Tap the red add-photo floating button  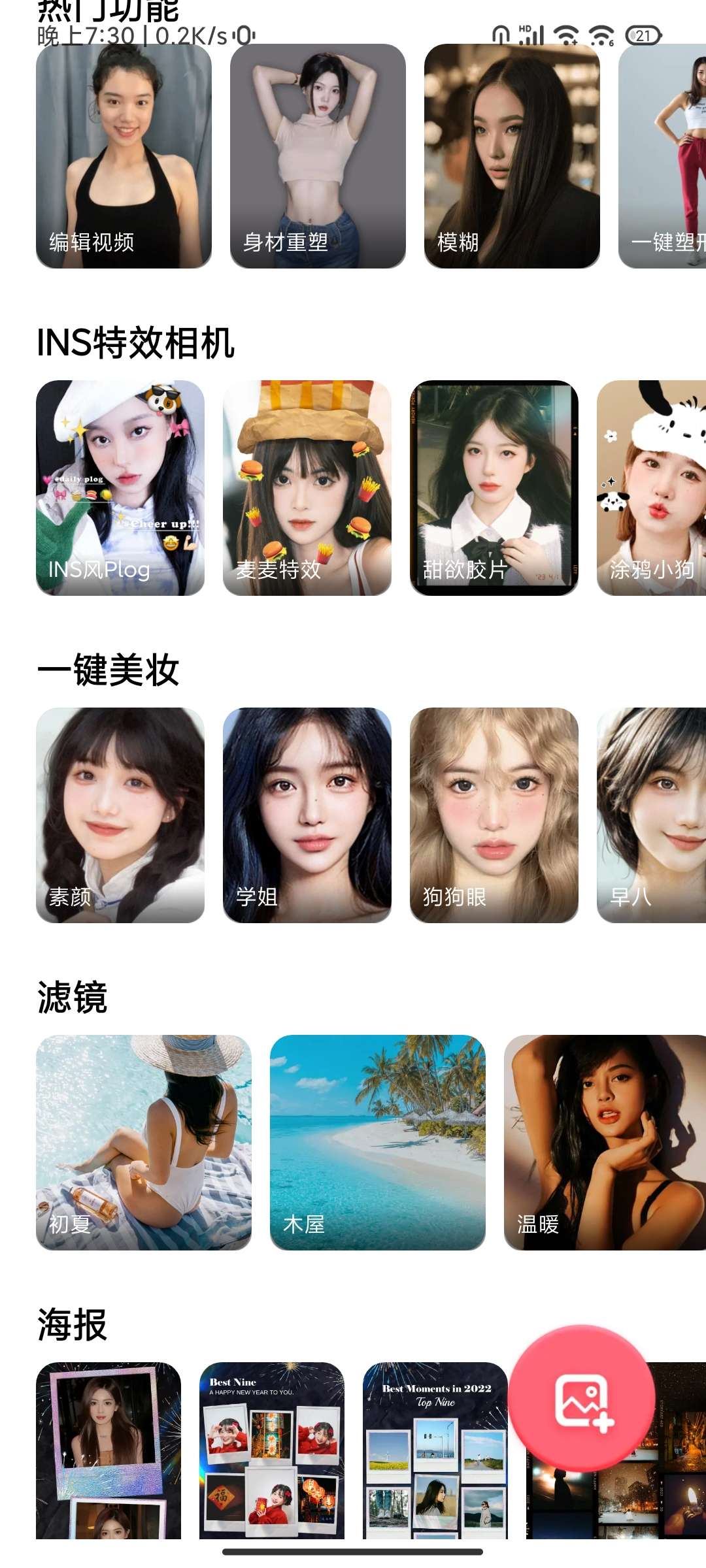(x=582, y=1398)
